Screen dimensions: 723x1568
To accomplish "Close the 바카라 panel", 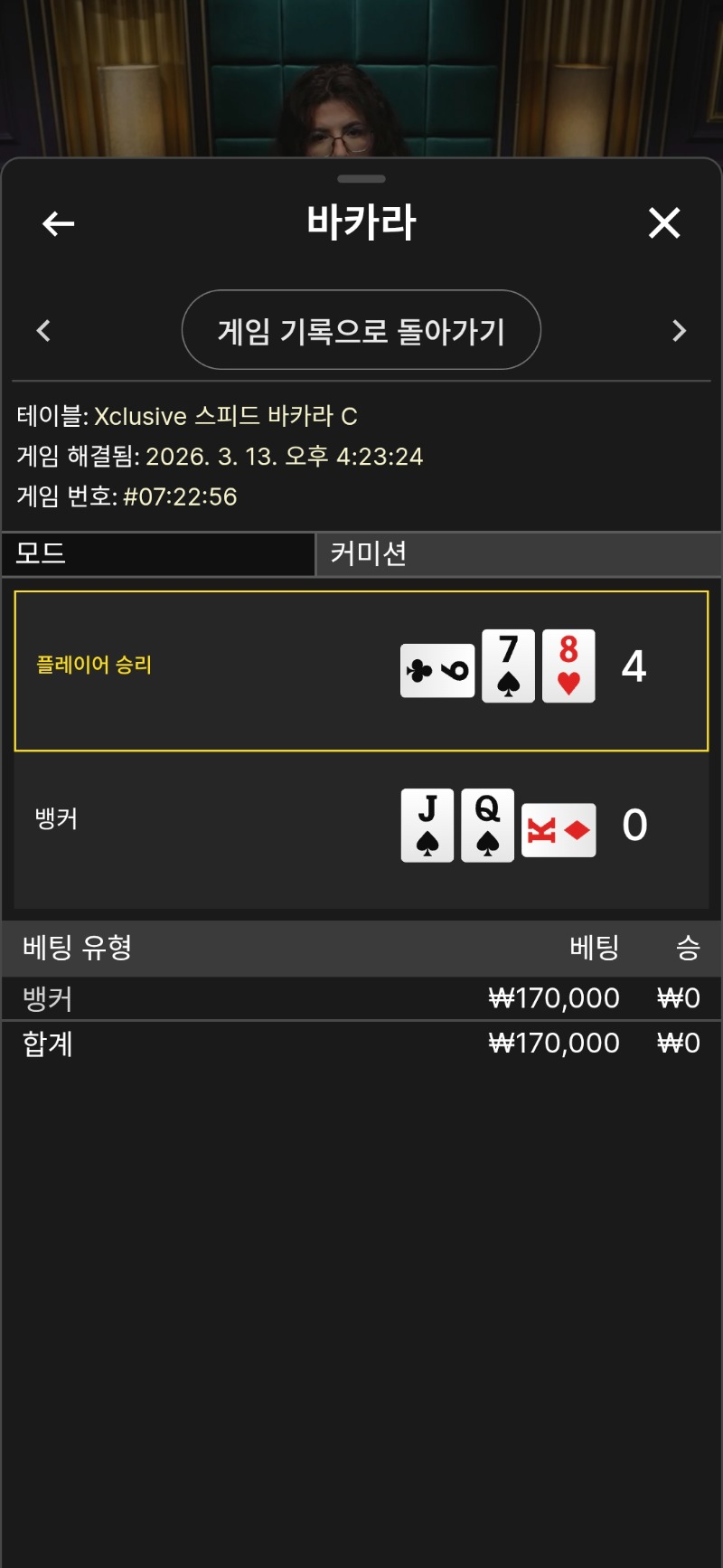I will [664, 222].
